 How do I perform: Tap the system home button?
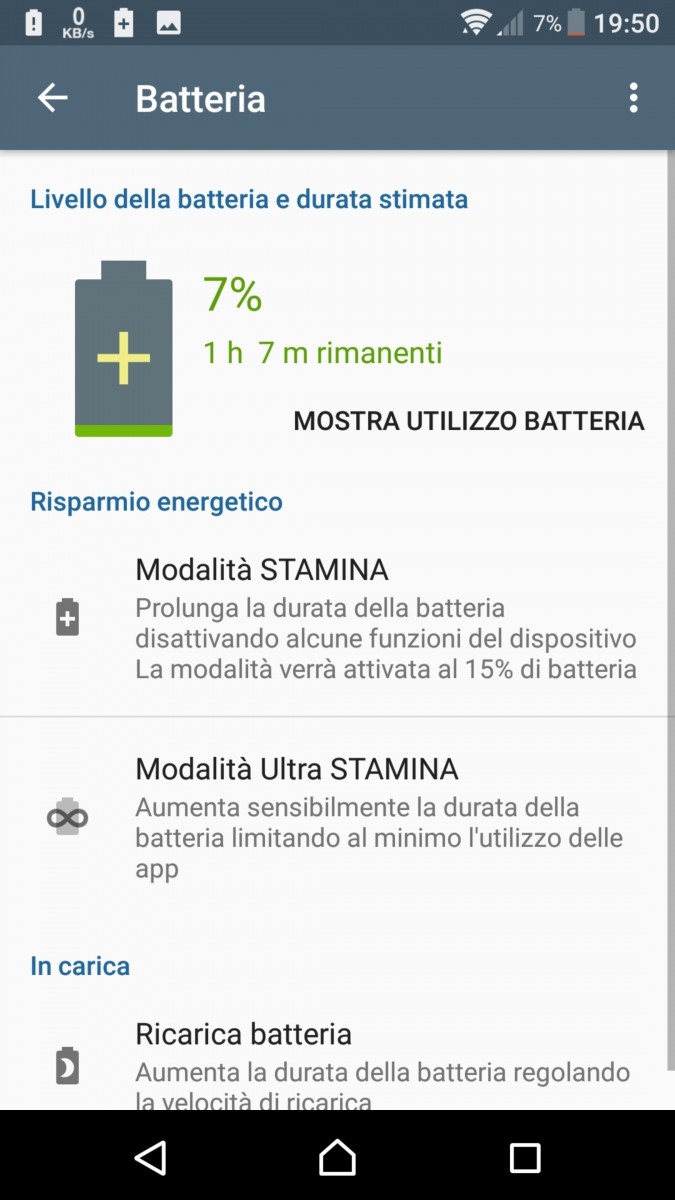(x=337, y=1157)
